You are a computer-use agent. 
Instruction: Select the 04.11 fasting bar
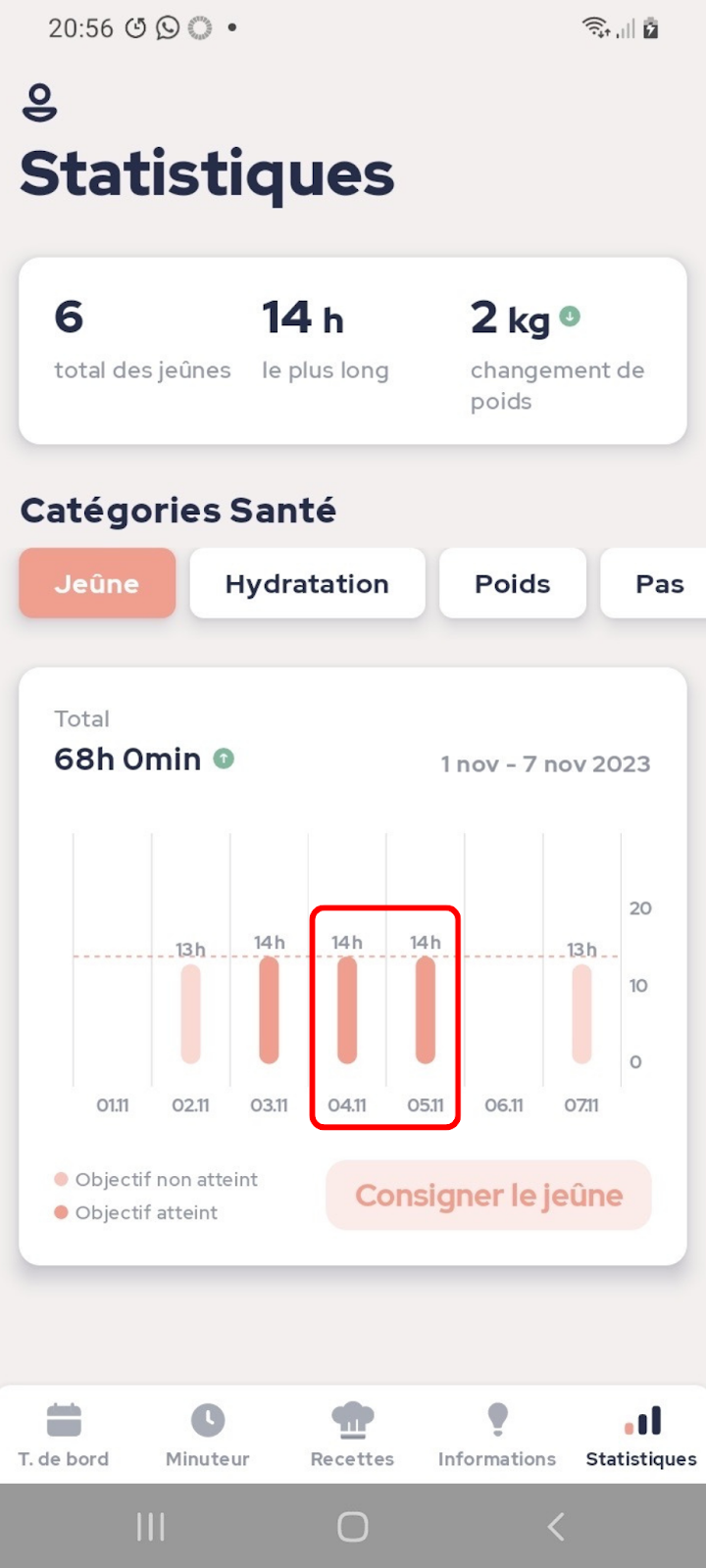pyautogui.click(x=347, y=1009)
